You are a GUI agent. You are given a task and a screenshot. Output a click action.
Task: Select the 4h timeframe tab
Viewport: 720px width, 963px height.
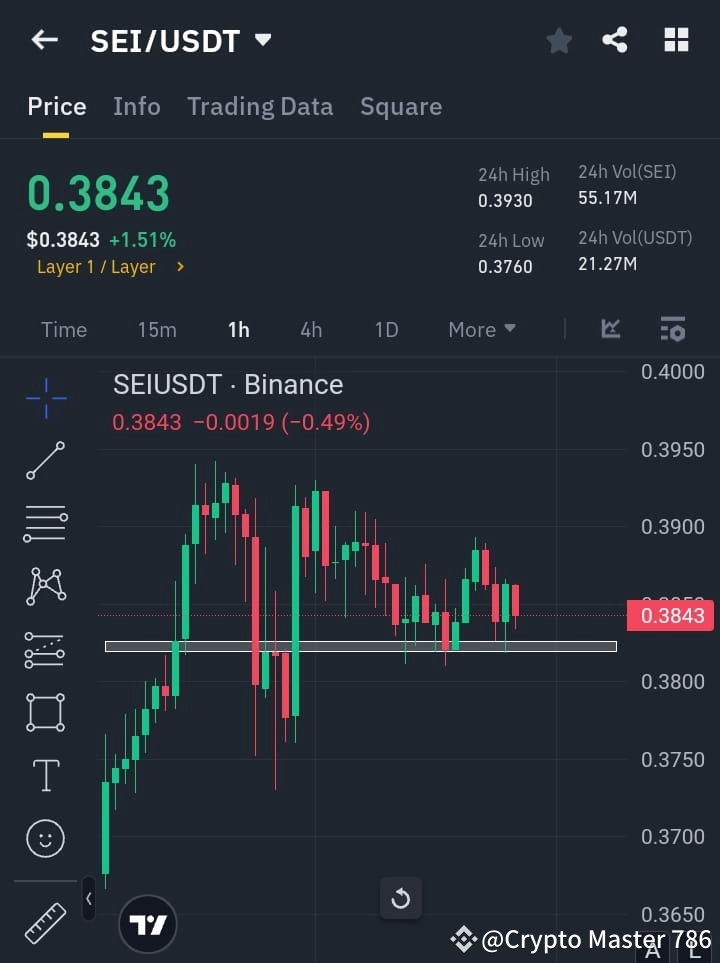(310, 329)
